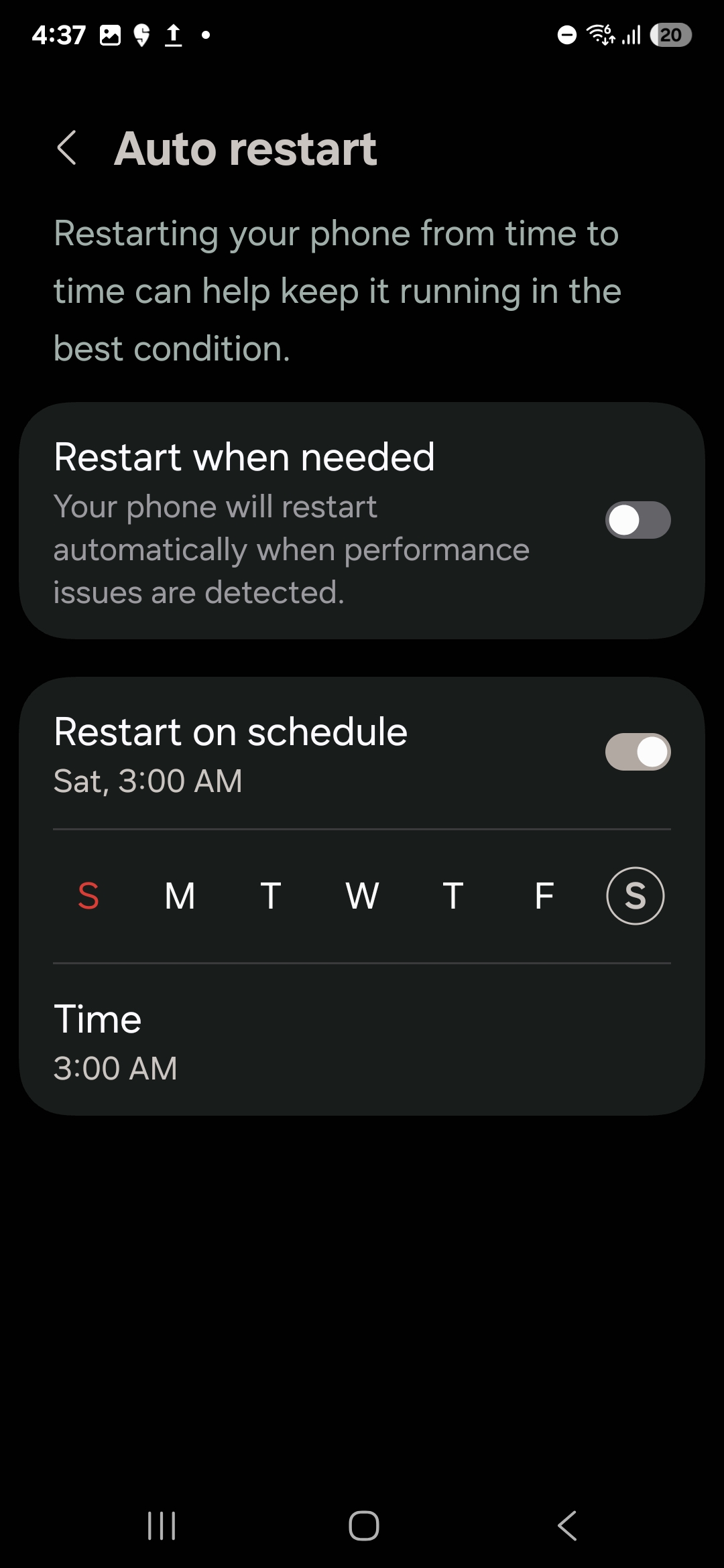Pick Wednesday for scheduled restart
Viewport: 724px width, 1568px height.
click(x=362, y=896)
